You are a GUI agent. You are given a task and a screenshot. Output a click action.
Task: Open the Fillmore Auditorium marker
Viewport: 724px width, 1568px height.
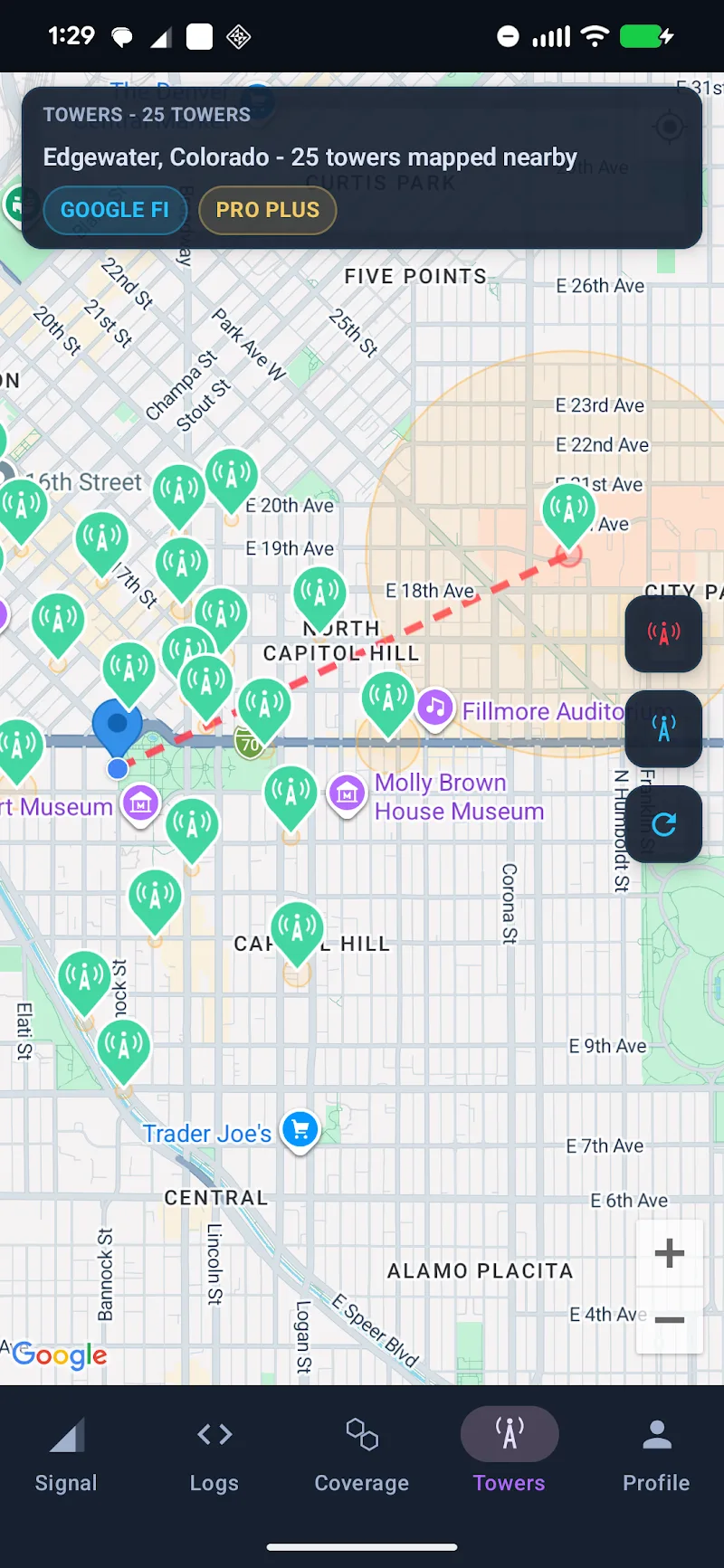pyautogui.click(x=435, y=708)
